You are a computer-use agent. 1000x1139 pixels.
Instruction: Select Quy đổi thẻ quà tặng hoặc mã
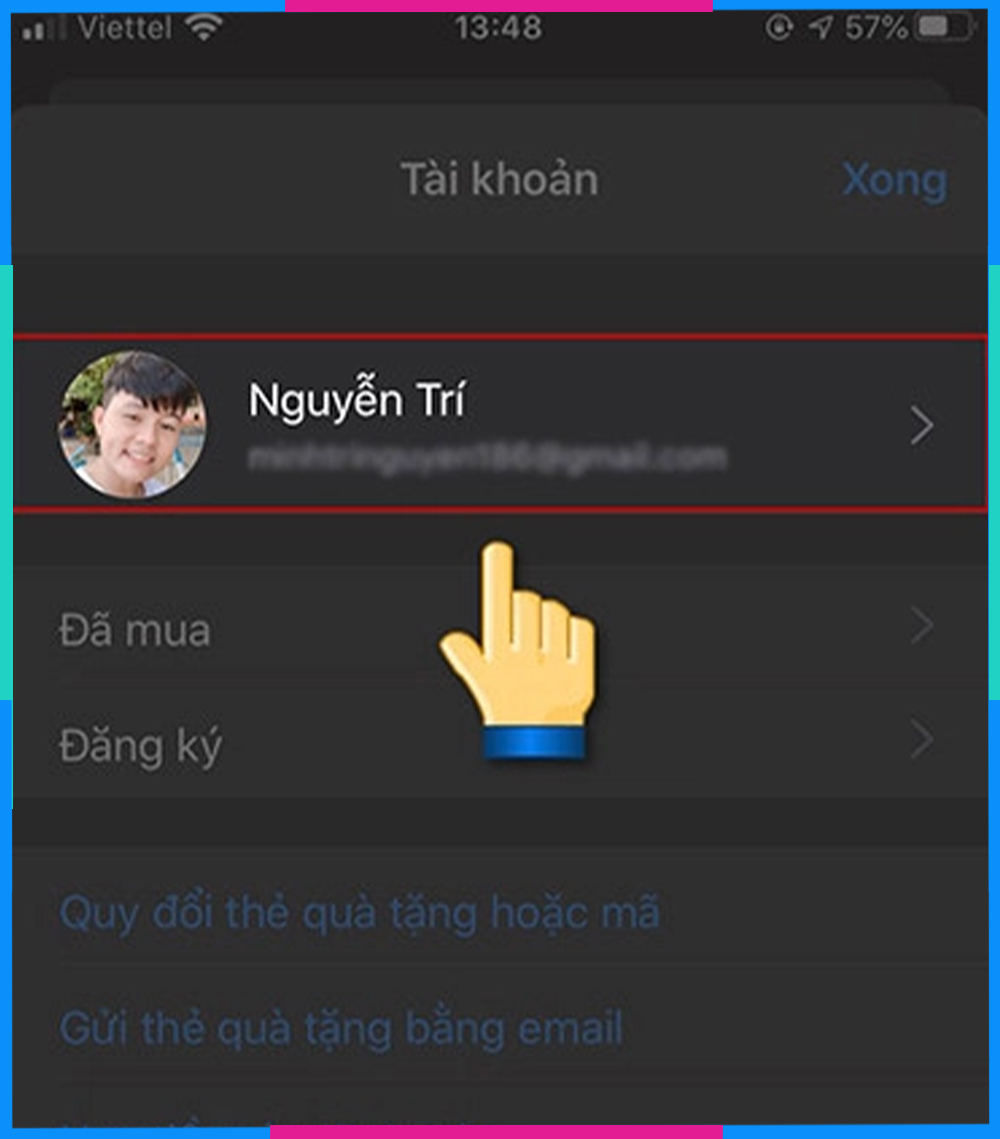coord(359,914)
